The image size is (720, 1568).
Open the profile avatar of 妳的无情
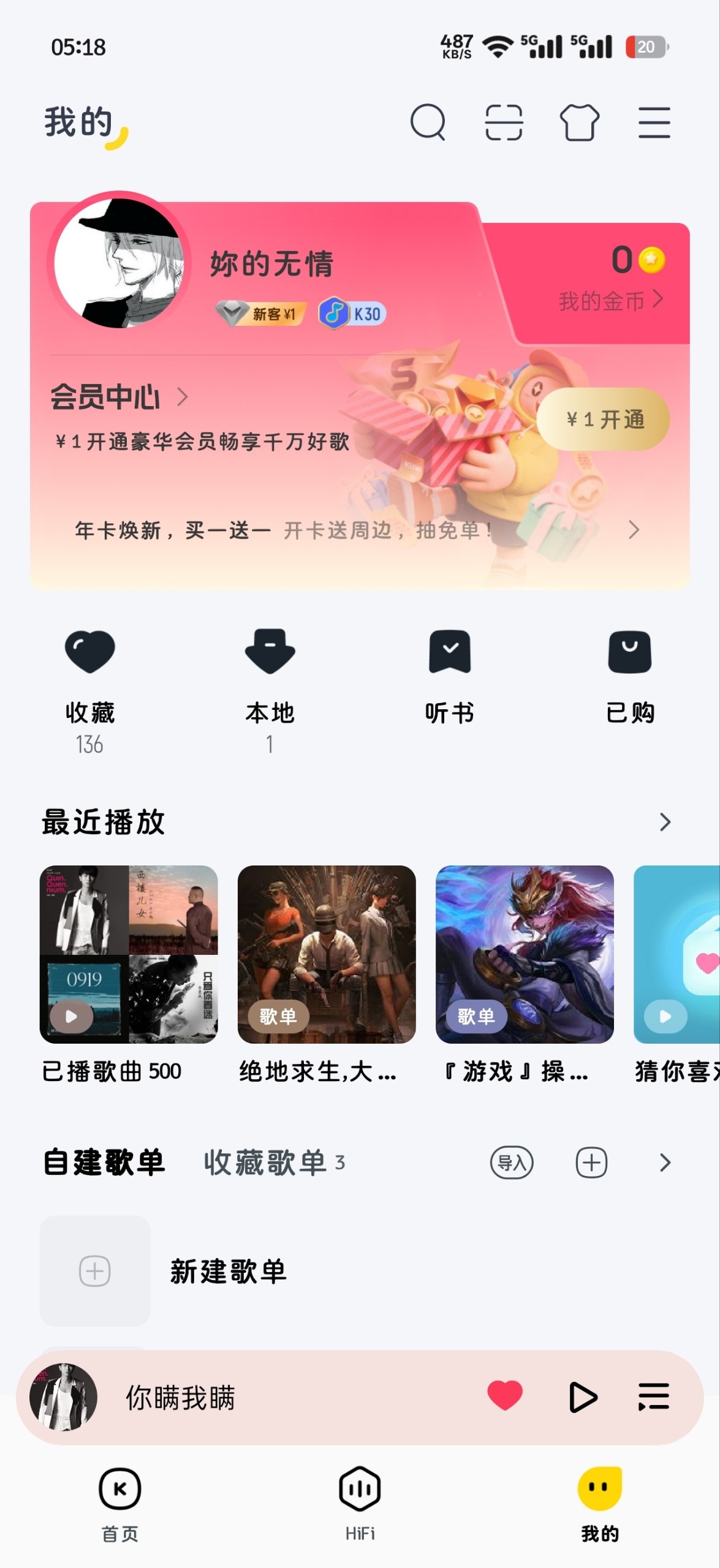119,263
